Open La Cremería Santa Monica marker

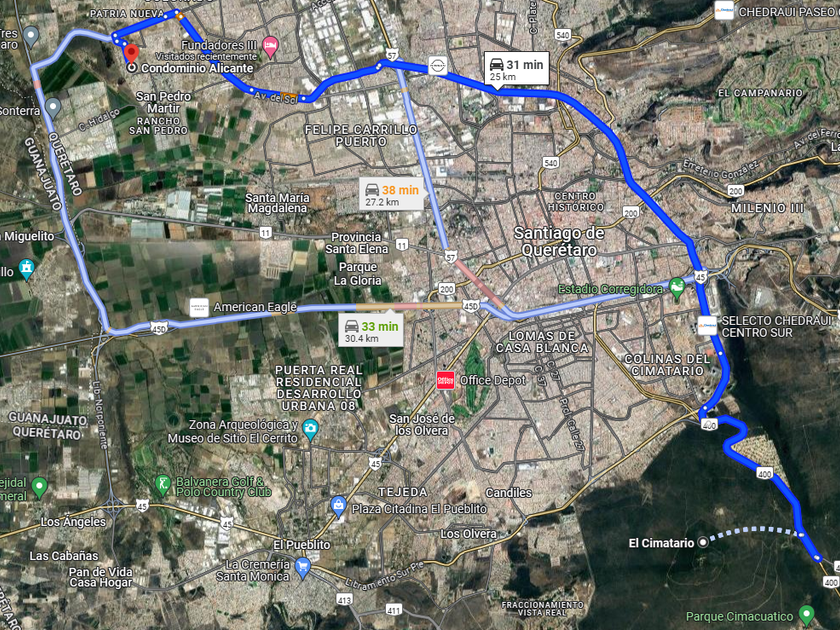coord(303,568)
